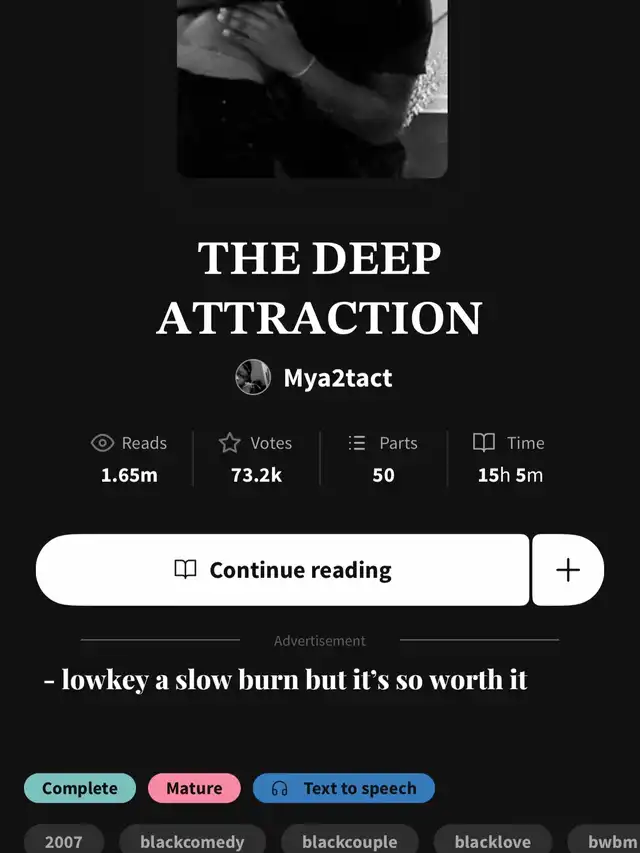Open the blackcouple tag

click(x=349, y=841)
